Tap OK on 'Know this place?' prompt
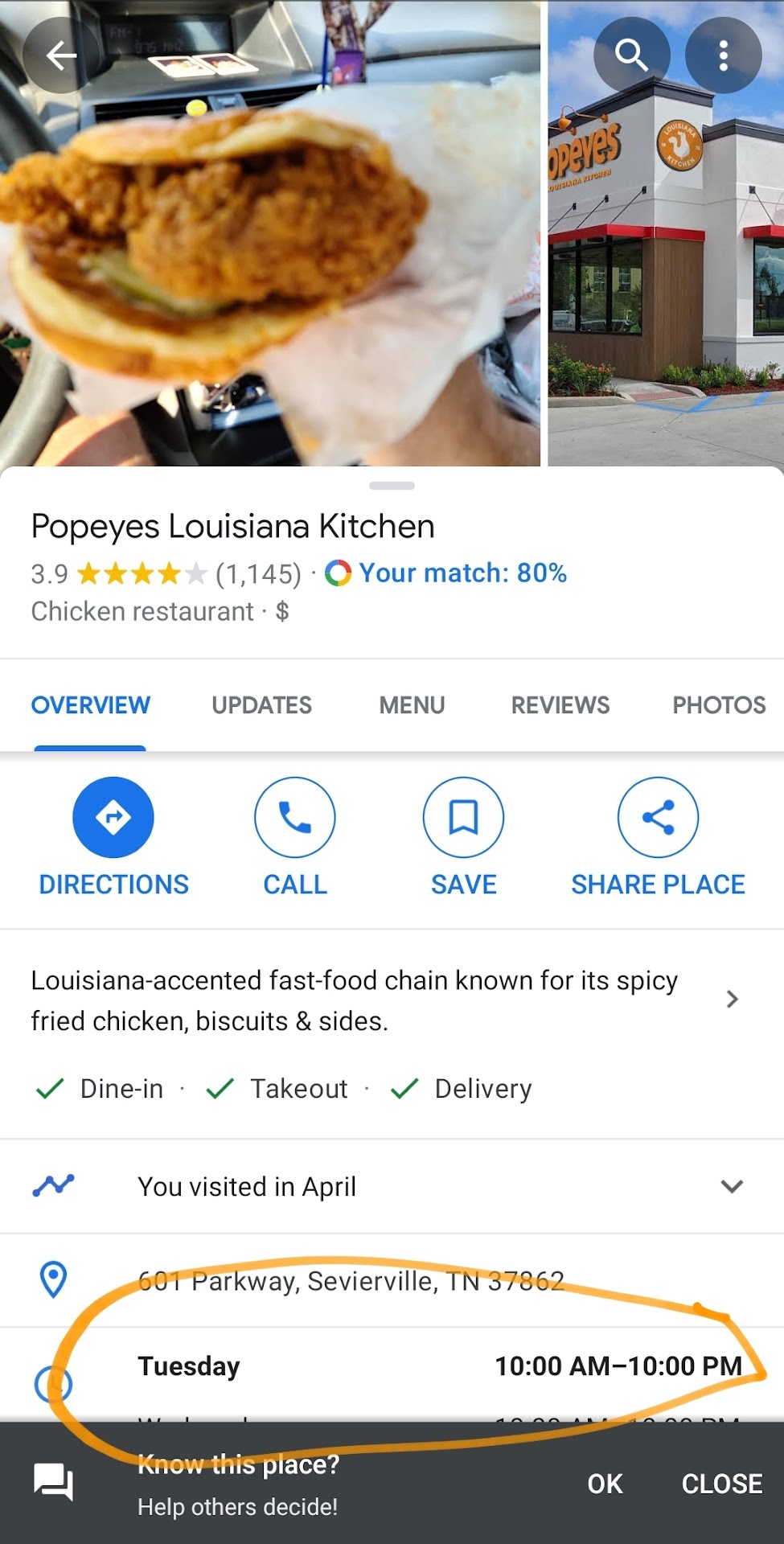This screenshot has width=784, height=1544. click(605, 1484)
